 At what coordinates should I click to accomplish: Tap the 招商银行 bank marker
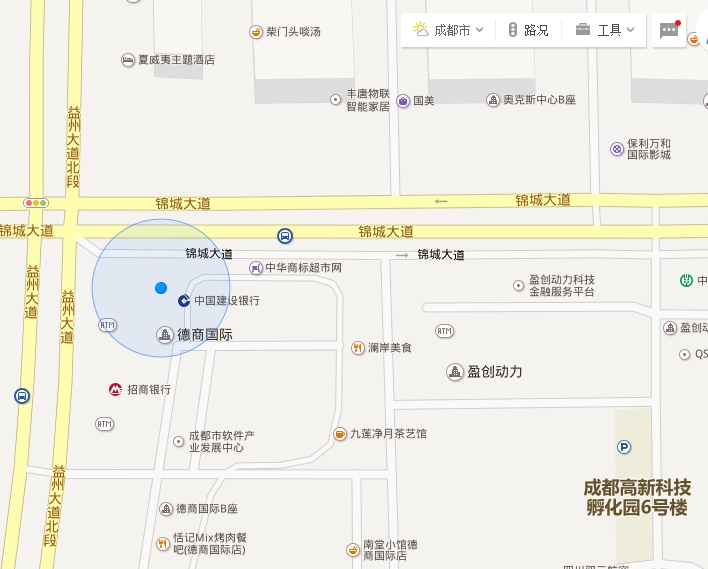[x=116, y=389]
